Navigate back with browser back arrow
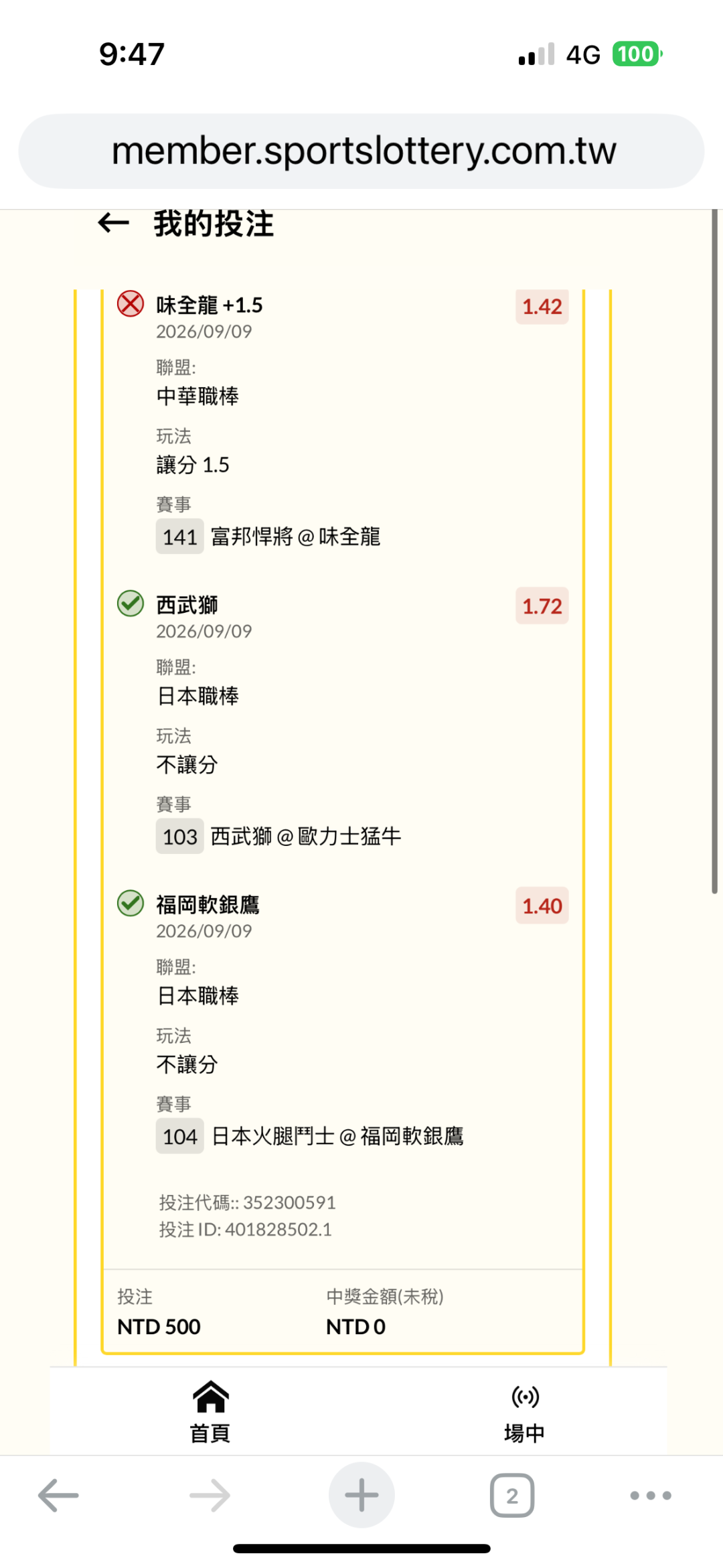The image size is (723, 1568). point(58,1495)
